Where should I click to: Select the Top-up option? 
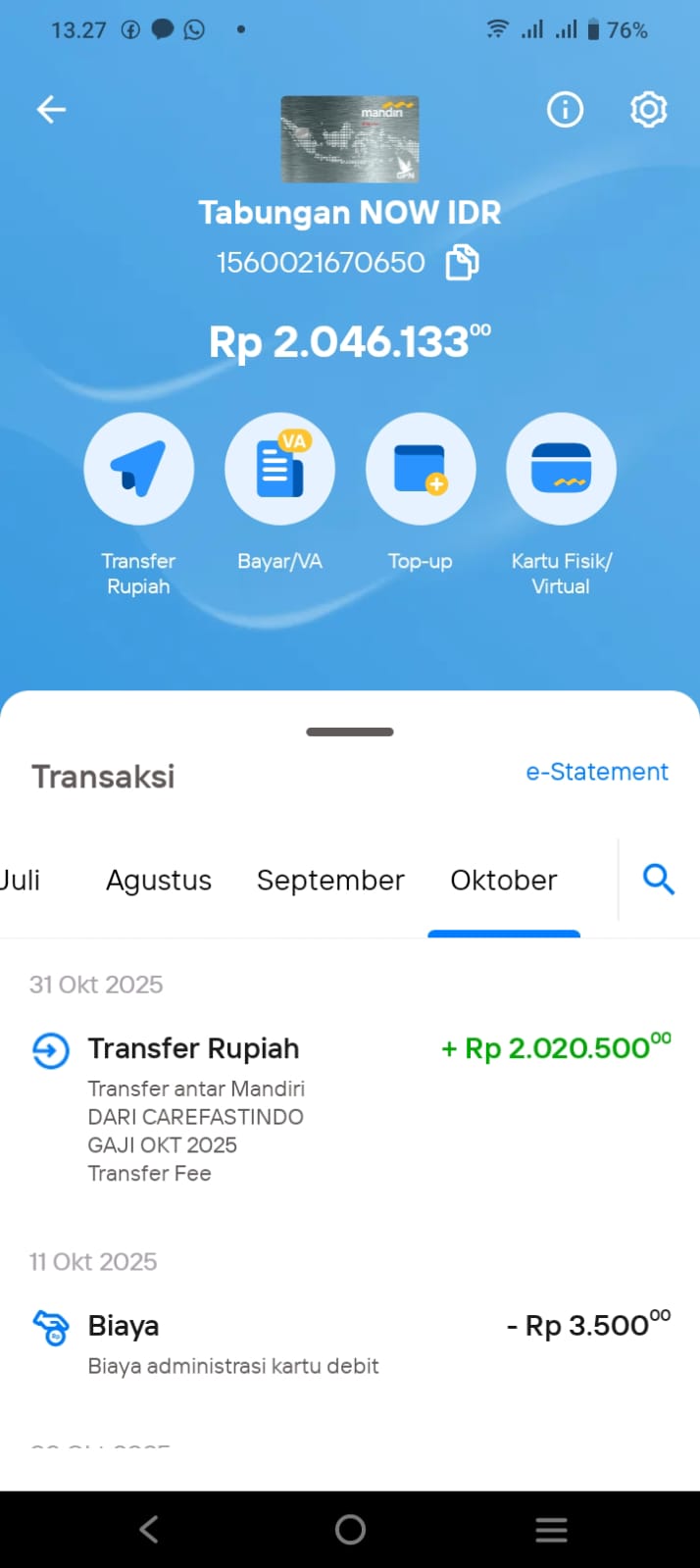[x=420, y=469]
